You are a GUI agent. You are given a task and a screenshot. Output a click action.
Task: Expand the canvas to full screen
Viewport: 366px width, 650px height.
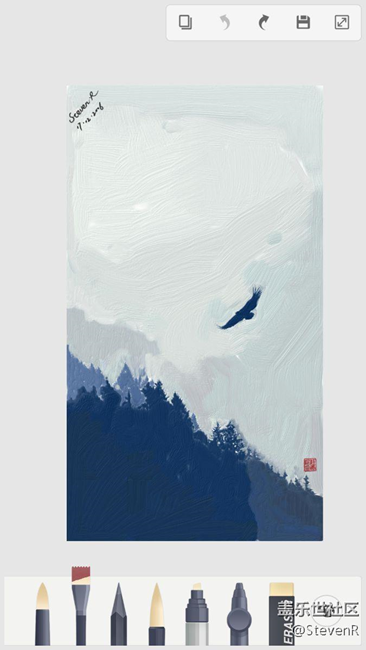(x=342, y=22)
